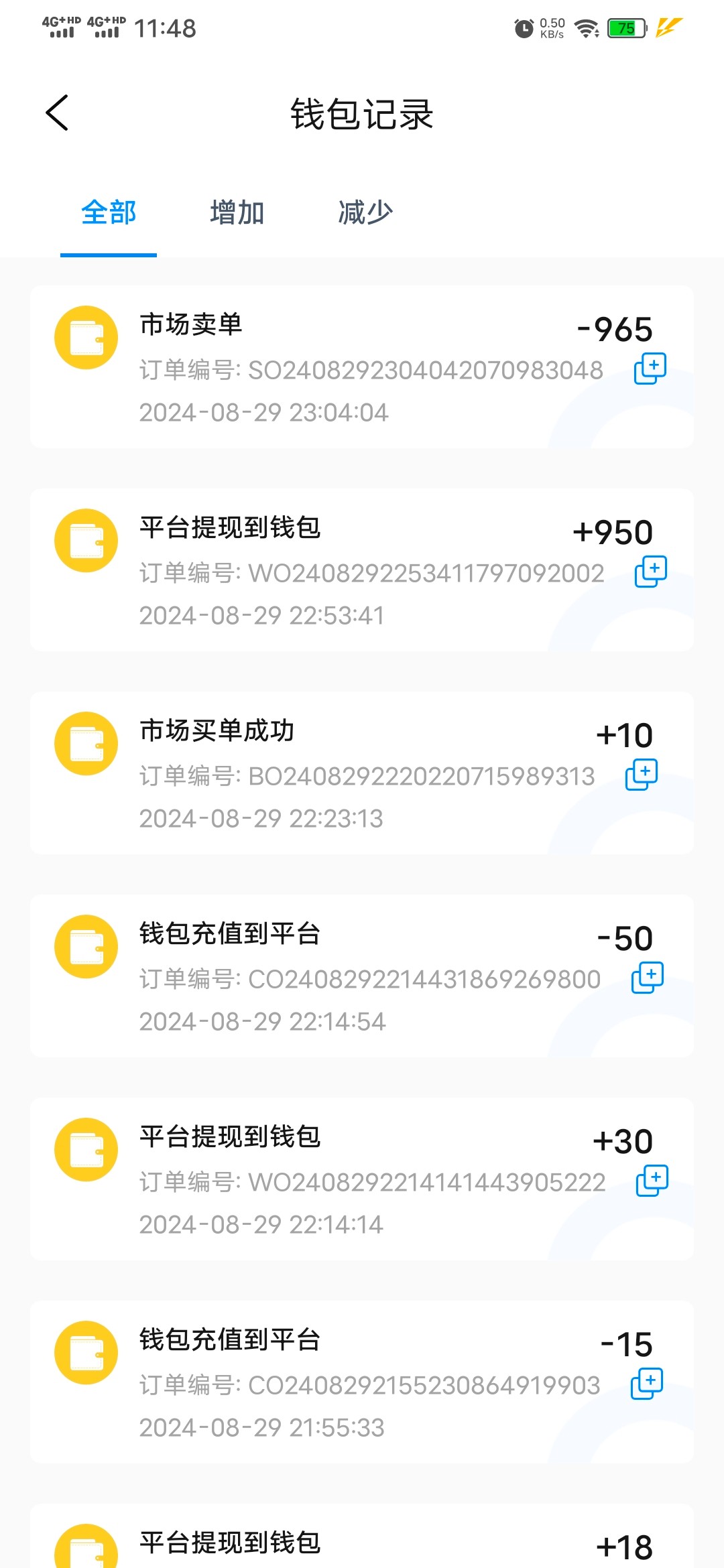Viewport: 724px width, 1568px height.
Task: Switch to the 全部 tab
Action: [109, 213]
